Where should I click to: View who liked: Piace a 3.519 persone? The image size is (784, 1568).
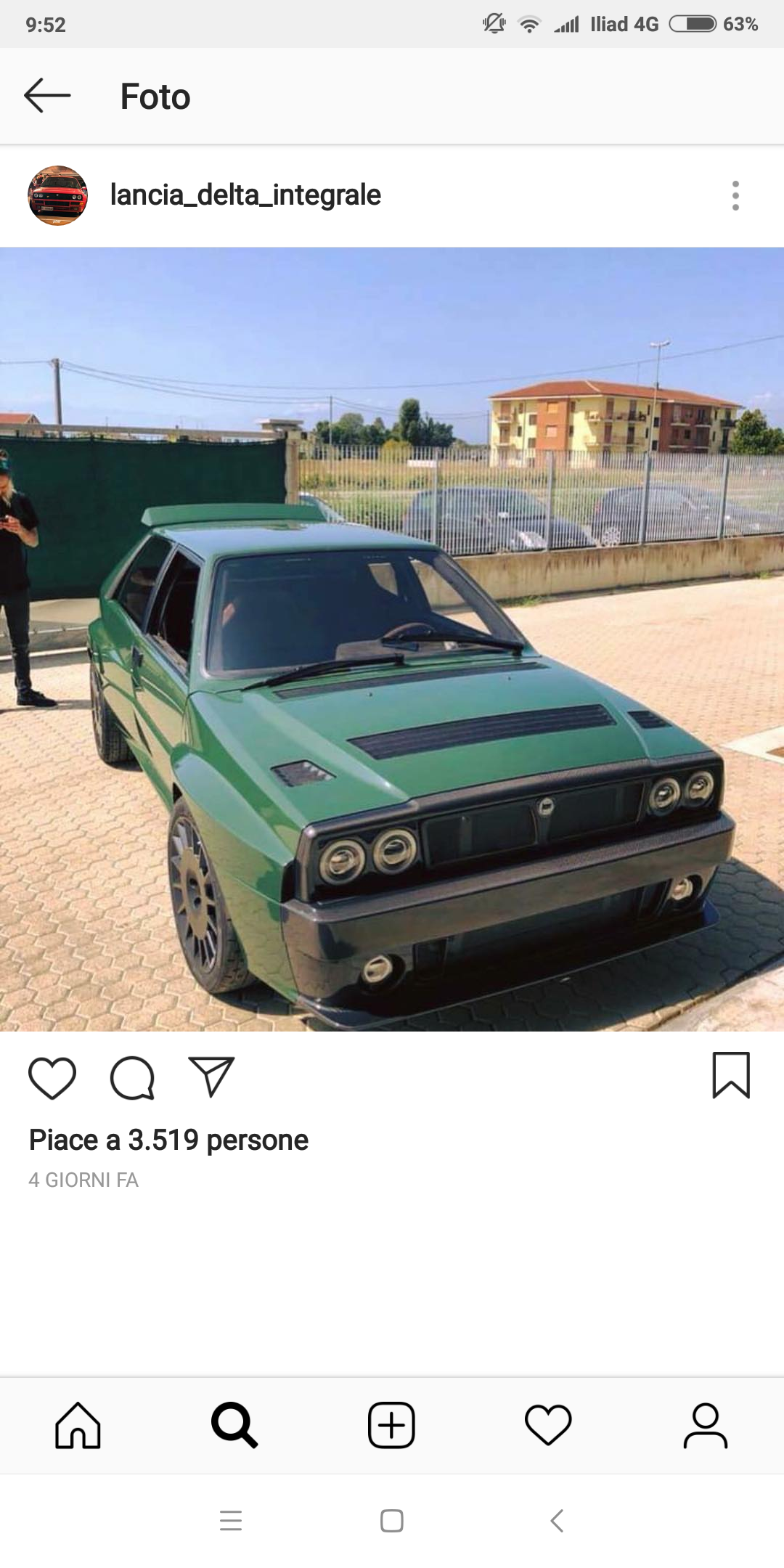pyautogui.click(x=168, y=1140)
